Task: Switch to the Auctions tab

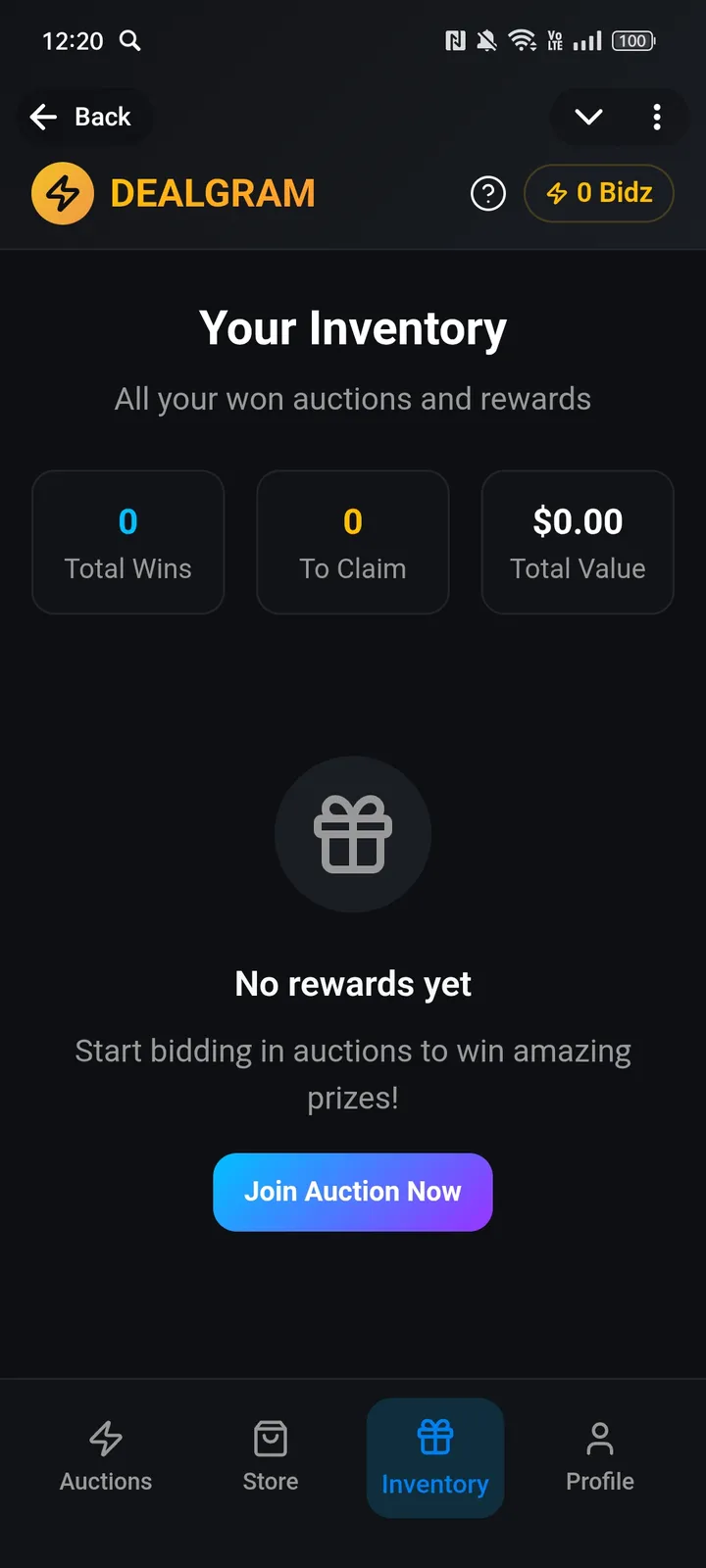Action: 105,1457
